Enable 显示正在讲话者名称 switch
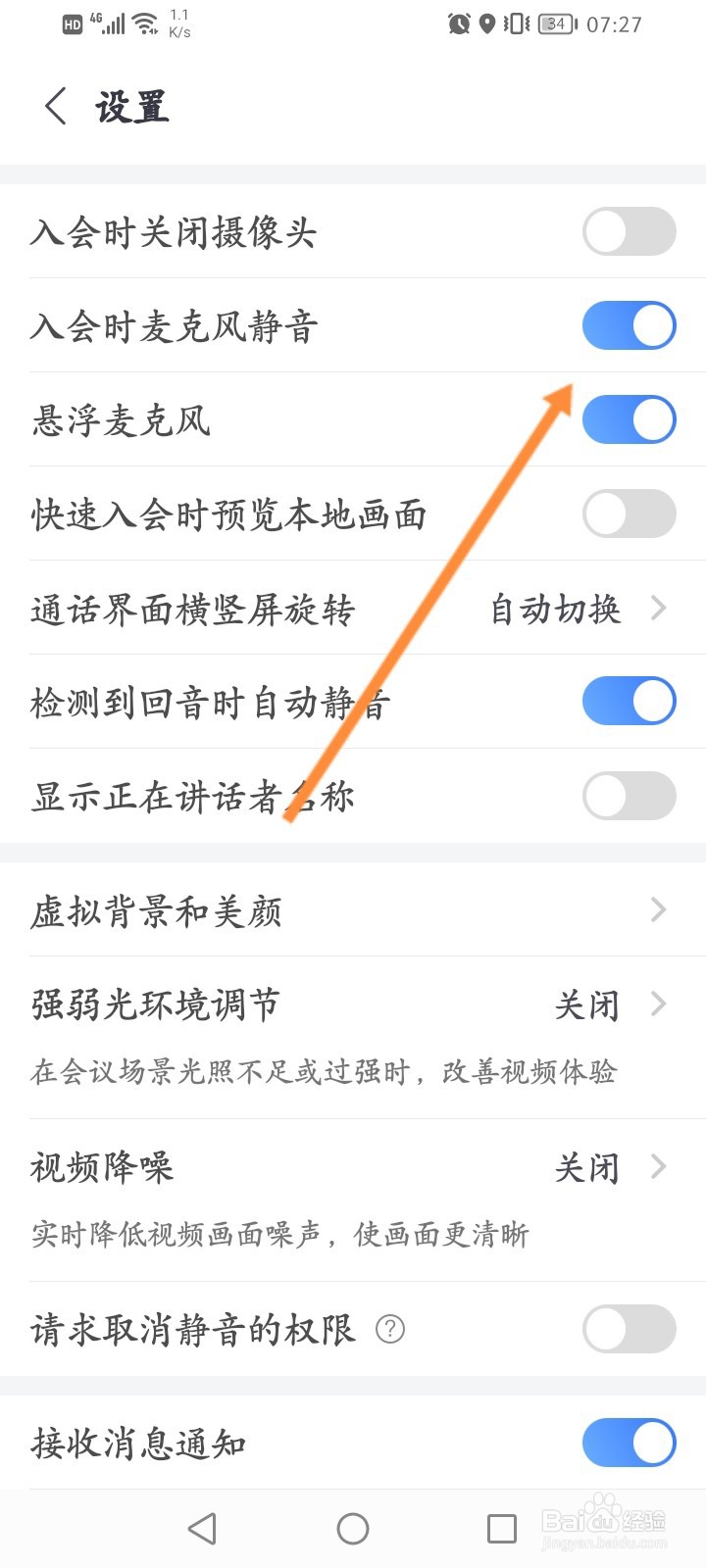Image resolution: width=706 pixels, height=1568 pixels. click(x=629, y=796)
